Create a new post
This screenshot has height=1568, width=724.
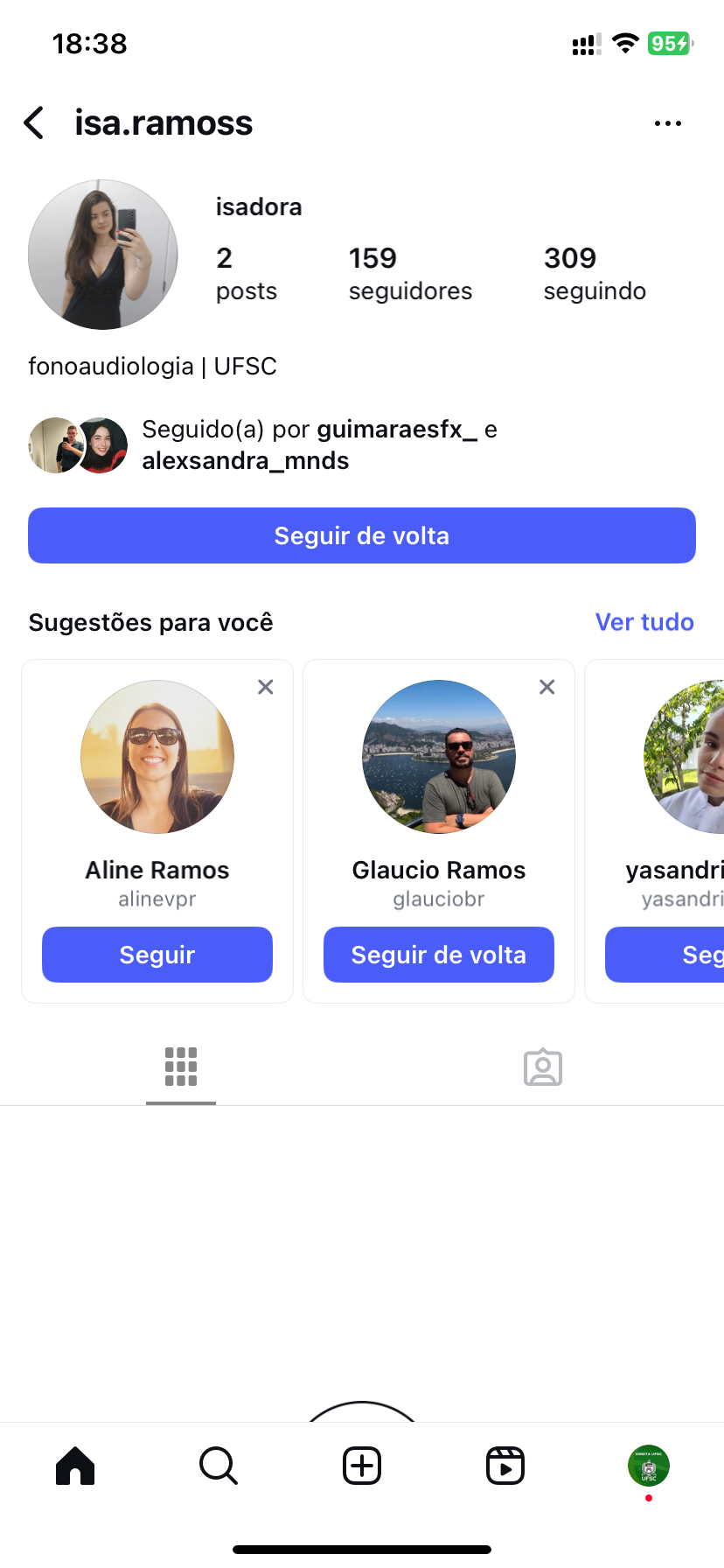tap(362, 1466)
